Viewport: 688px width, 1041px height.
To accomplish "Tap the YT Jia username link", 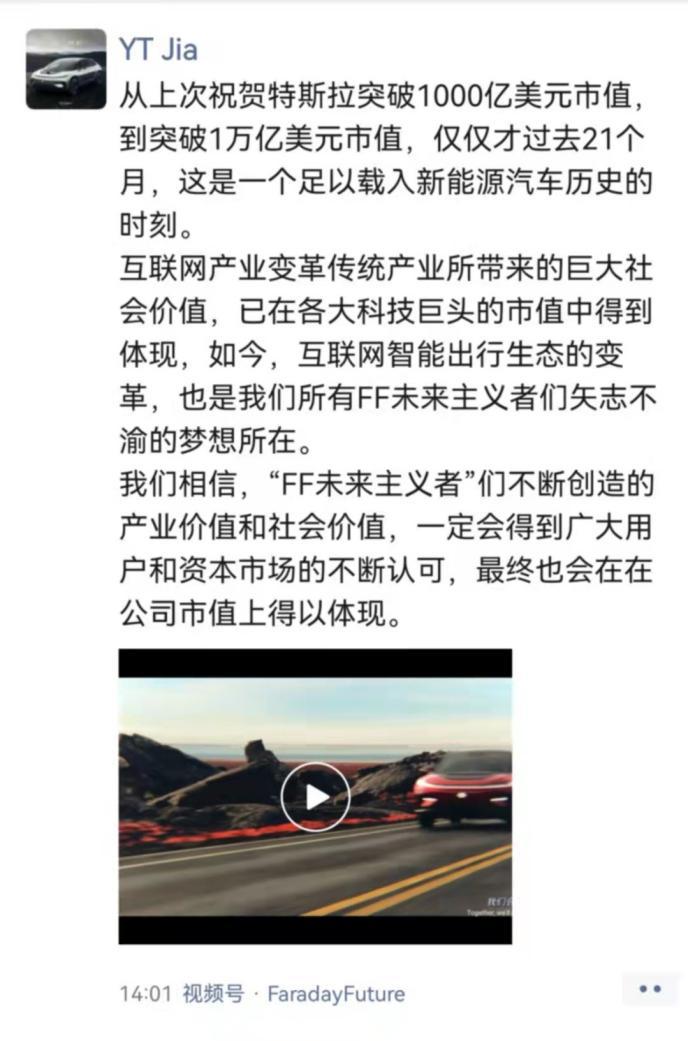I will point(158,50).
